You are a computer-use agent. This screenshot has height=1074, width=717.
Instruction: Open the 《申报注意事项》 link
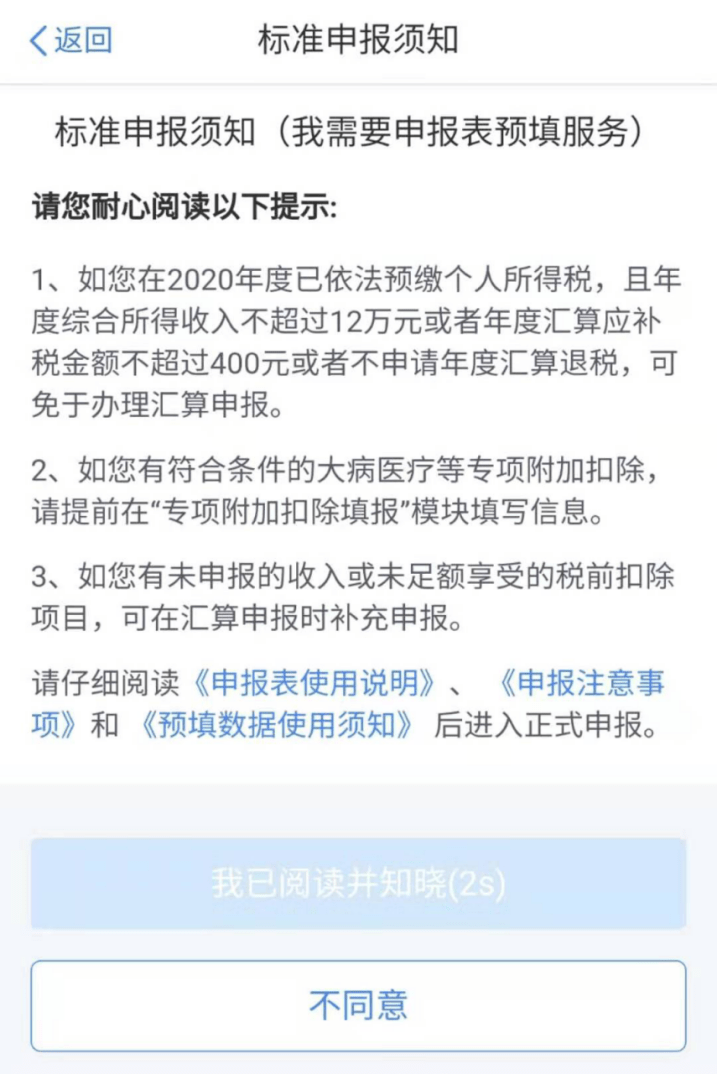pyautogui.click(x=581, y=682)
